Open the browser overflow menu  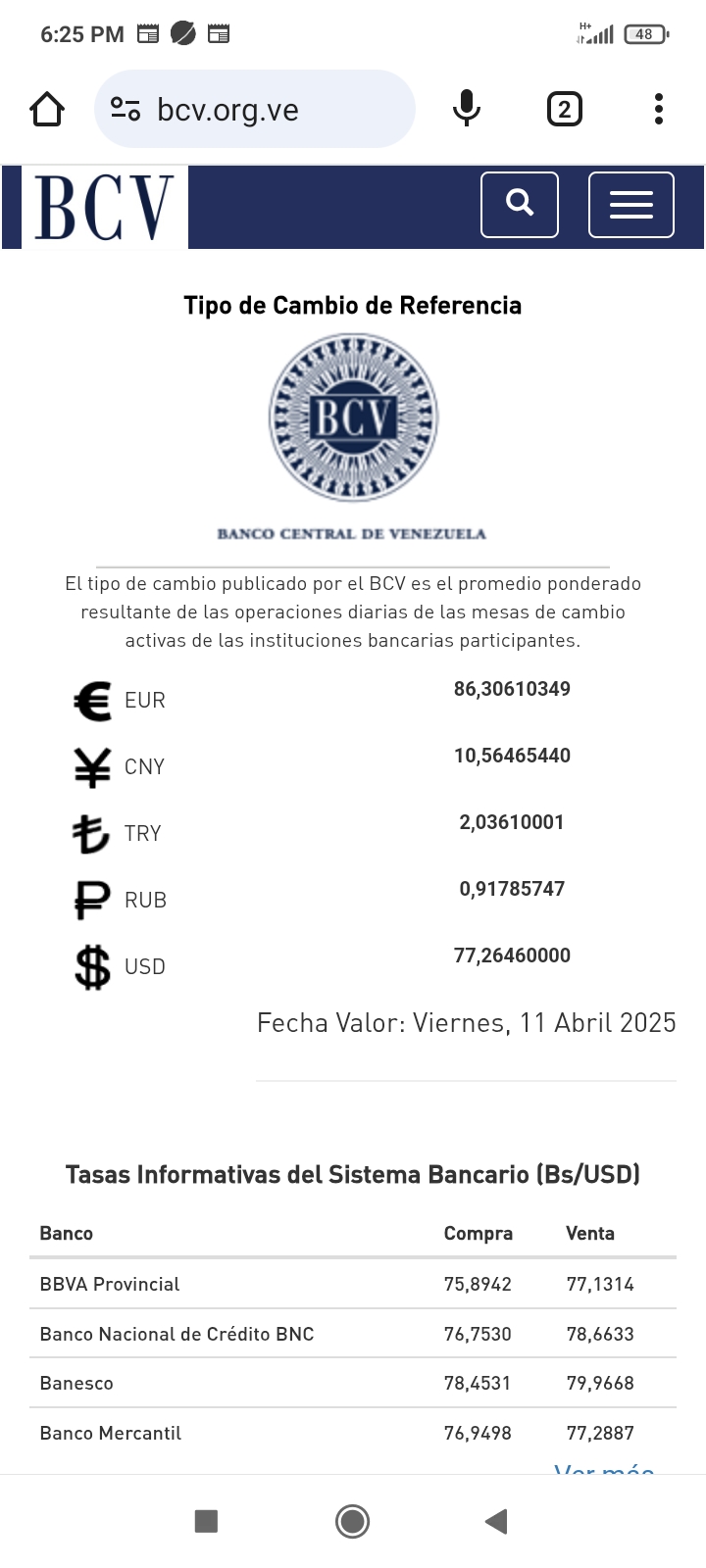pyautogui.click(x=659, y=109)
